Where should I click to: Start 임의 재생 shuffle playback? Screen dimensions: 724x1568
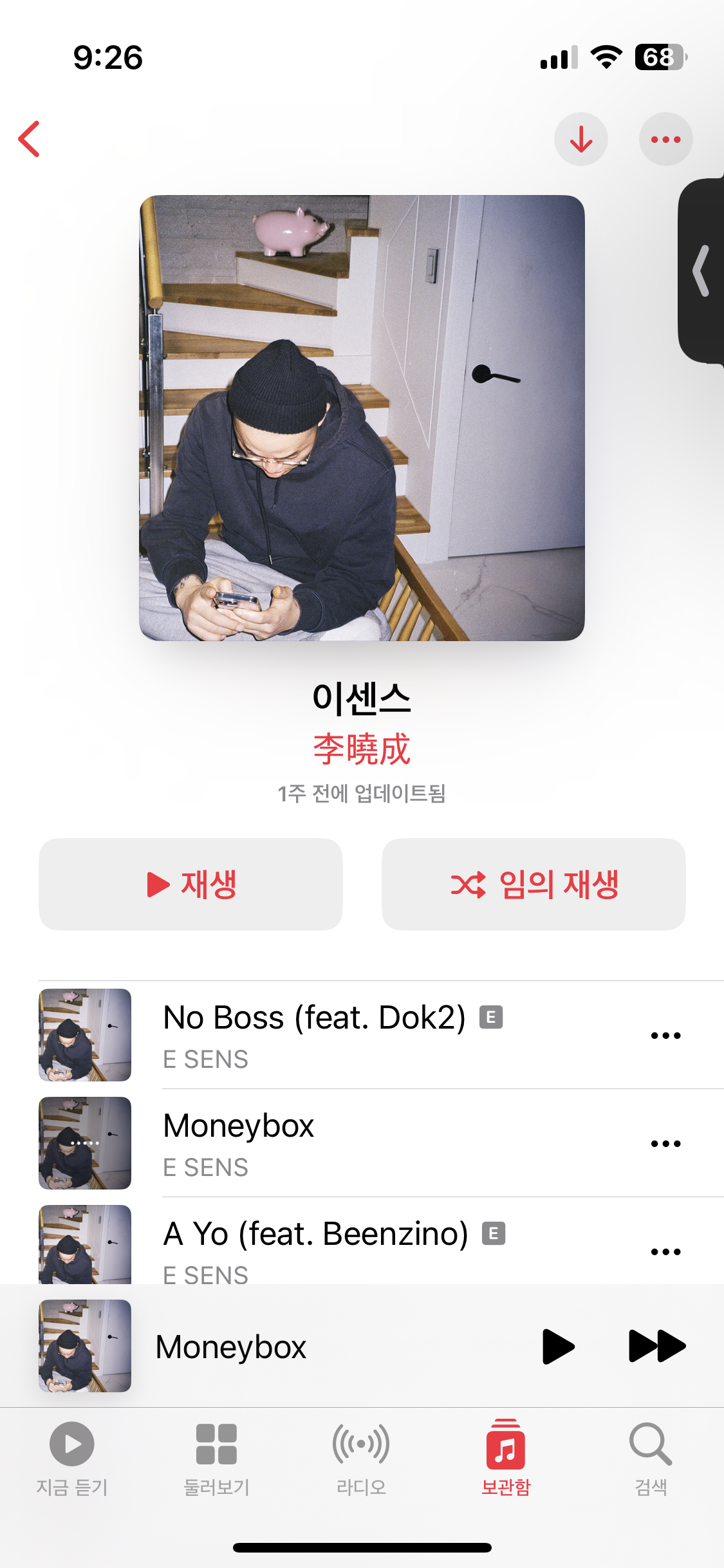click(x=534, y=884)
